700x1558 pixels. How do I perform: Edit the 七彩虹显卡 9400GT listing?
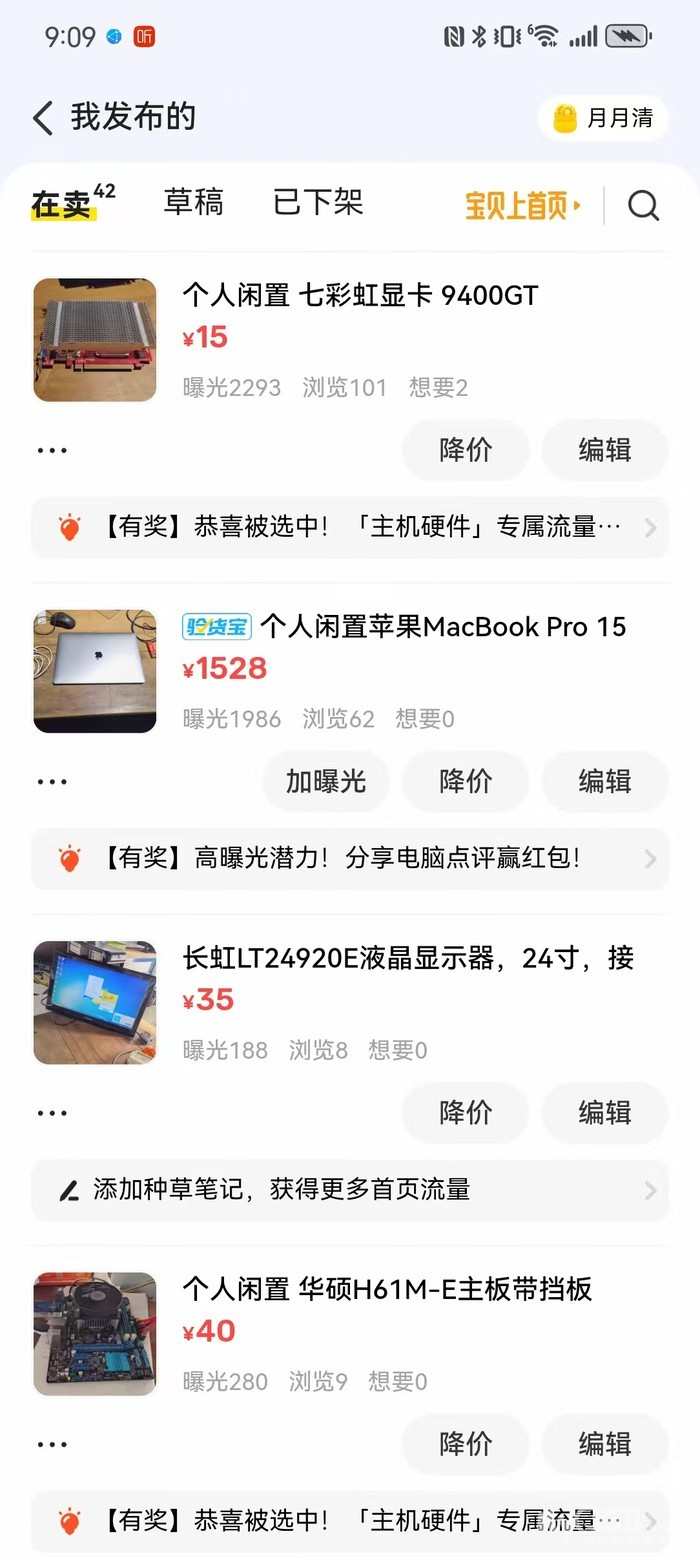point(604,450)
